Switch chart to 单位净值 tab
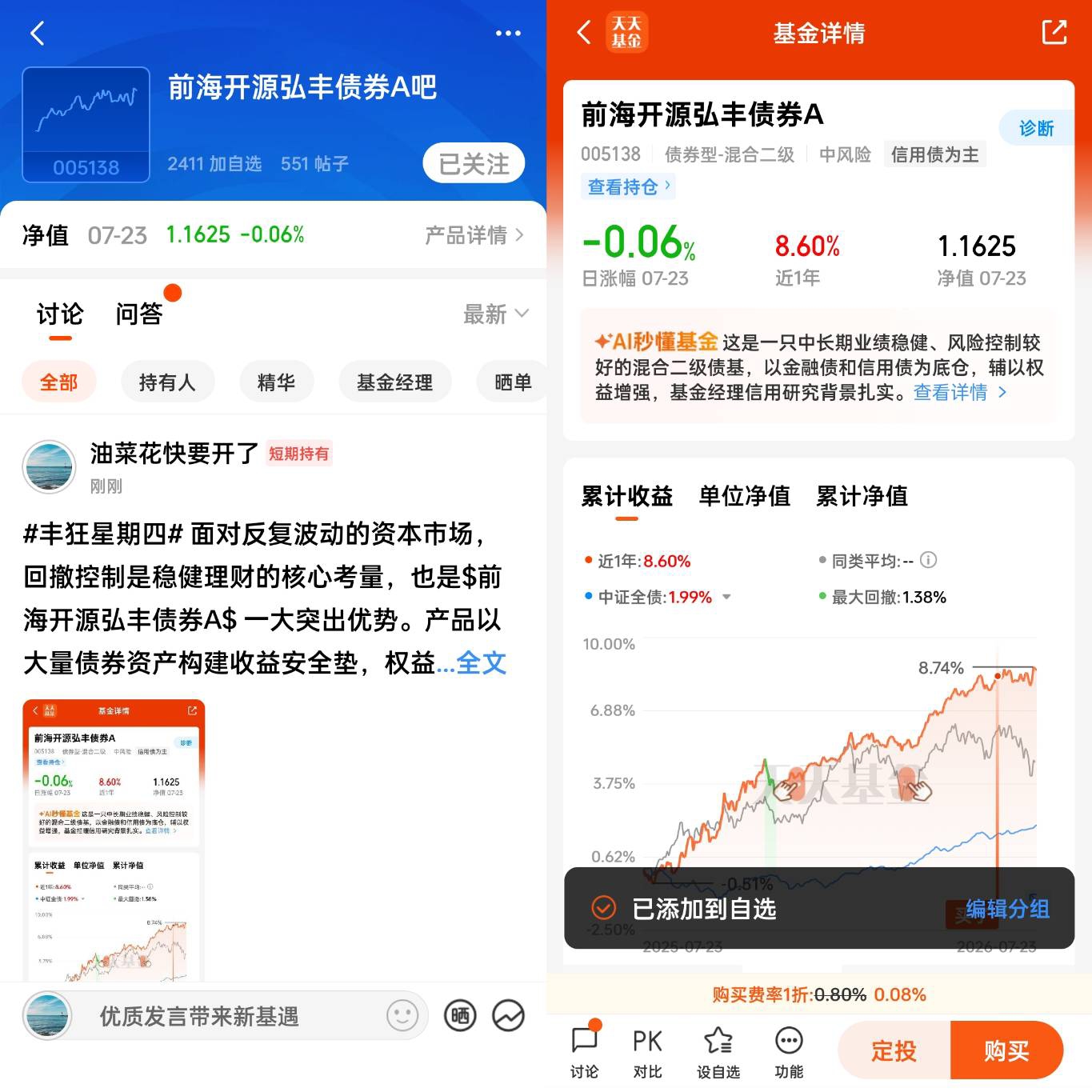 coord(744,496)
